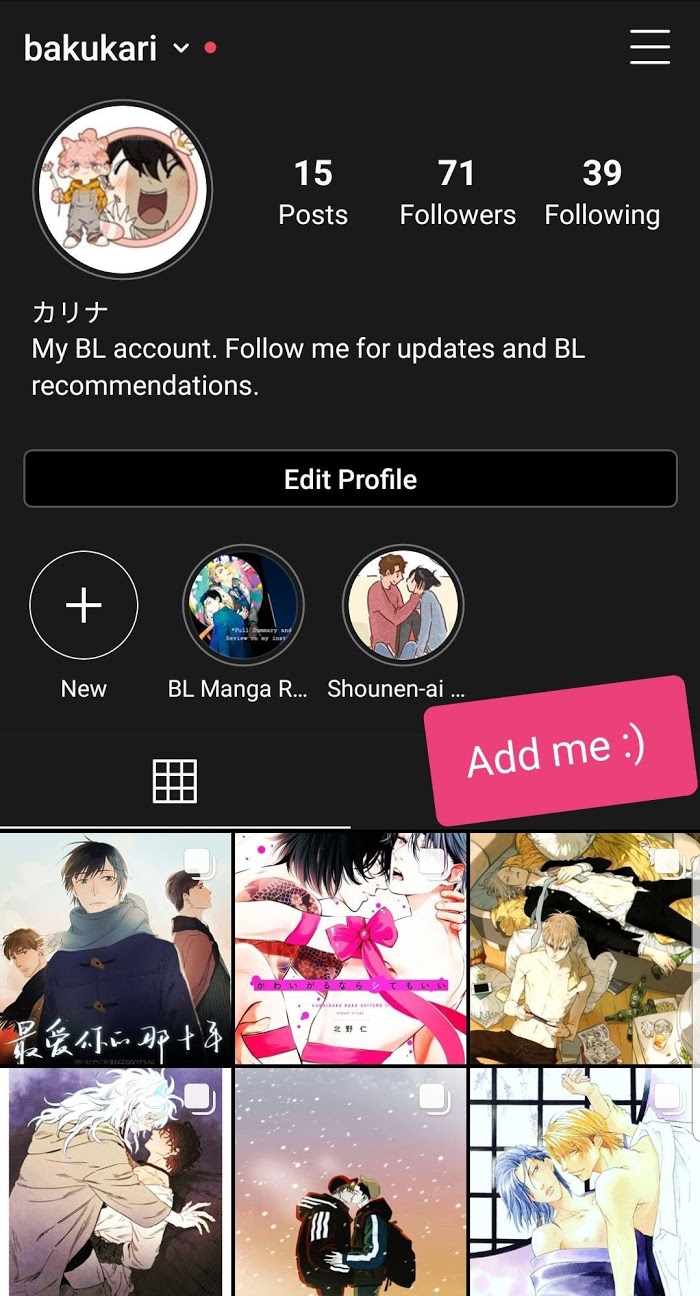
Task: Open the bakukari account switcher dropdown
Action: point(181,48)
